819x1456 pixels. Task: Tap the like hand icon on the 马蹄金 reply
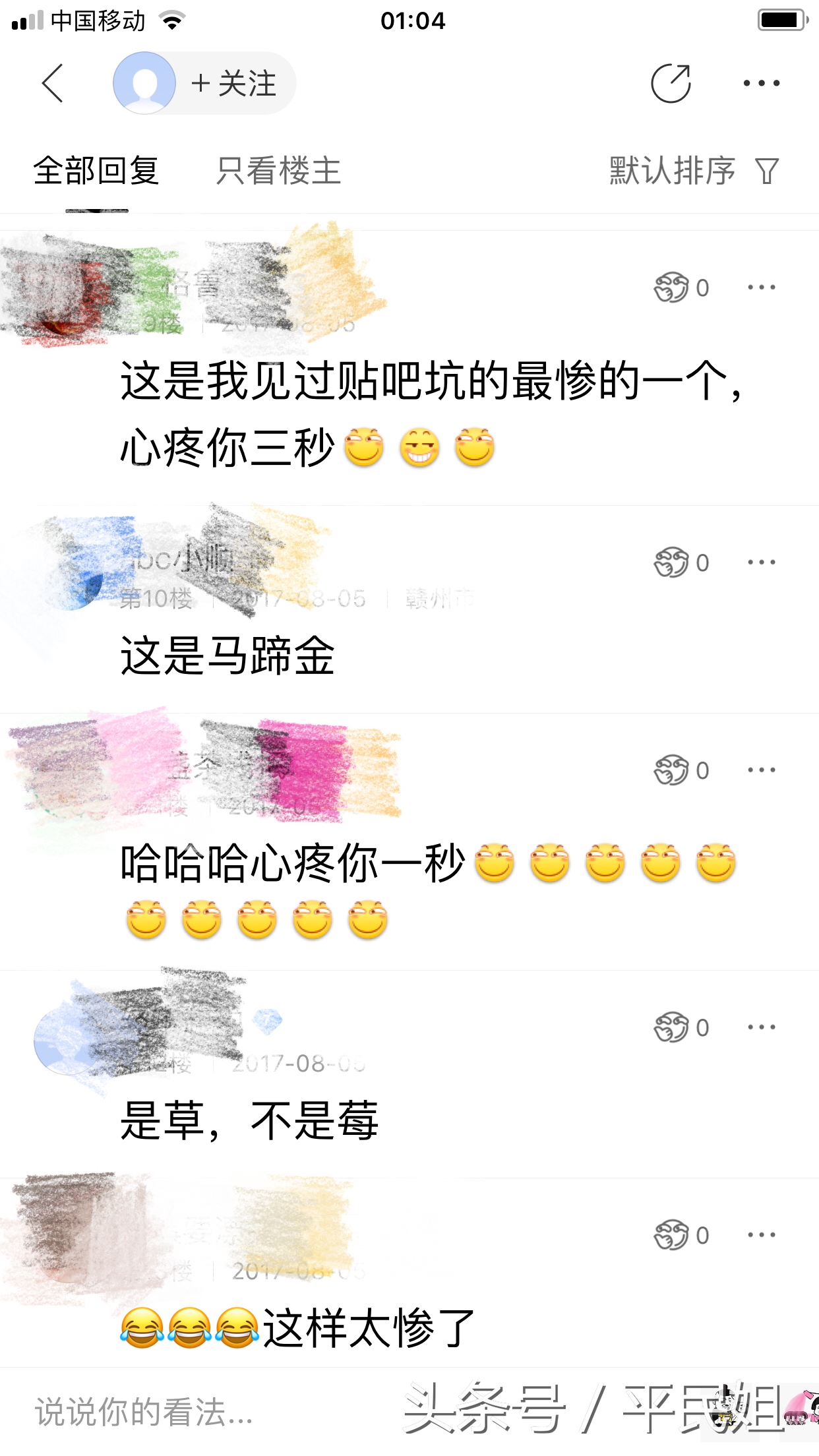click(x=670, y=561)
